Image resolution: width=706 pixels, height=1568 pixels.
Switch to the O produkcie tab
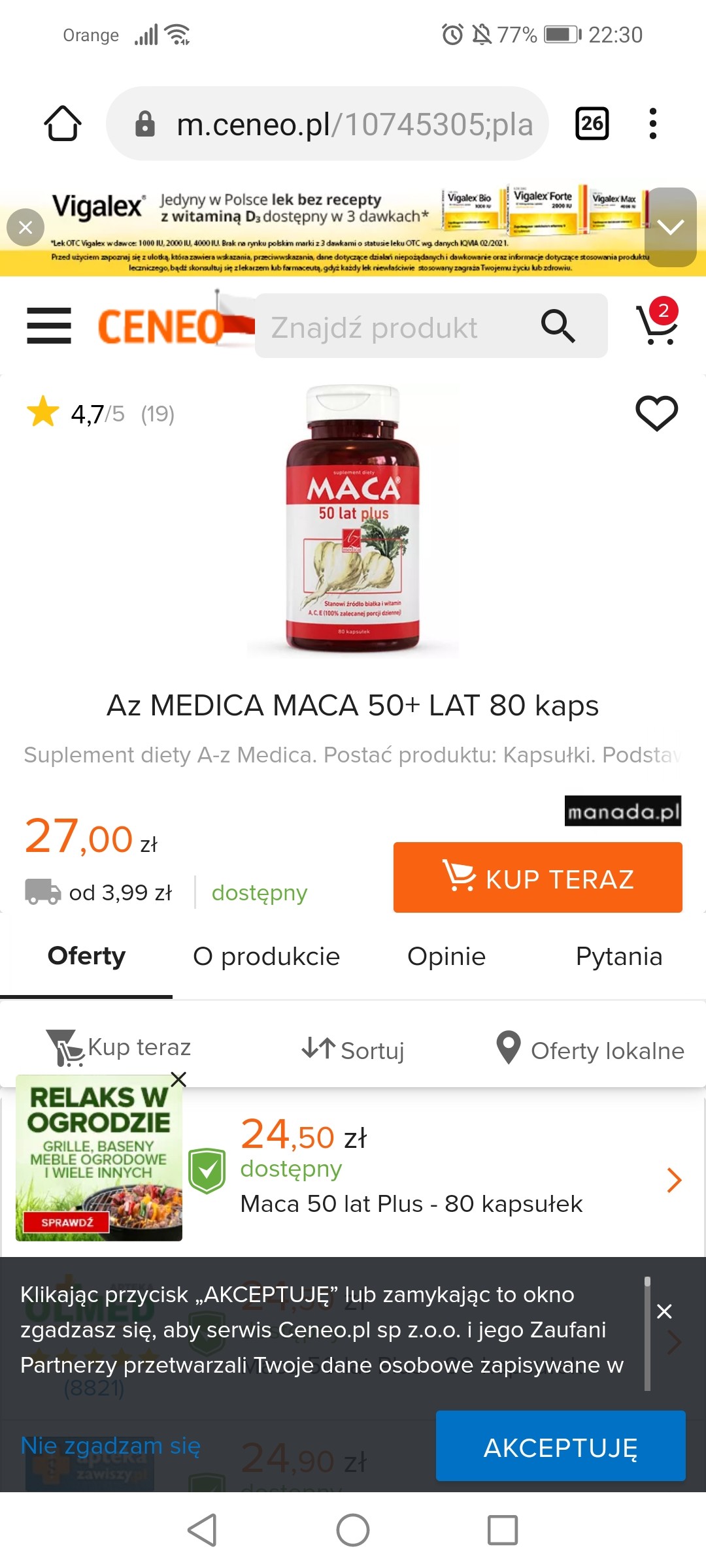point(266,956)
